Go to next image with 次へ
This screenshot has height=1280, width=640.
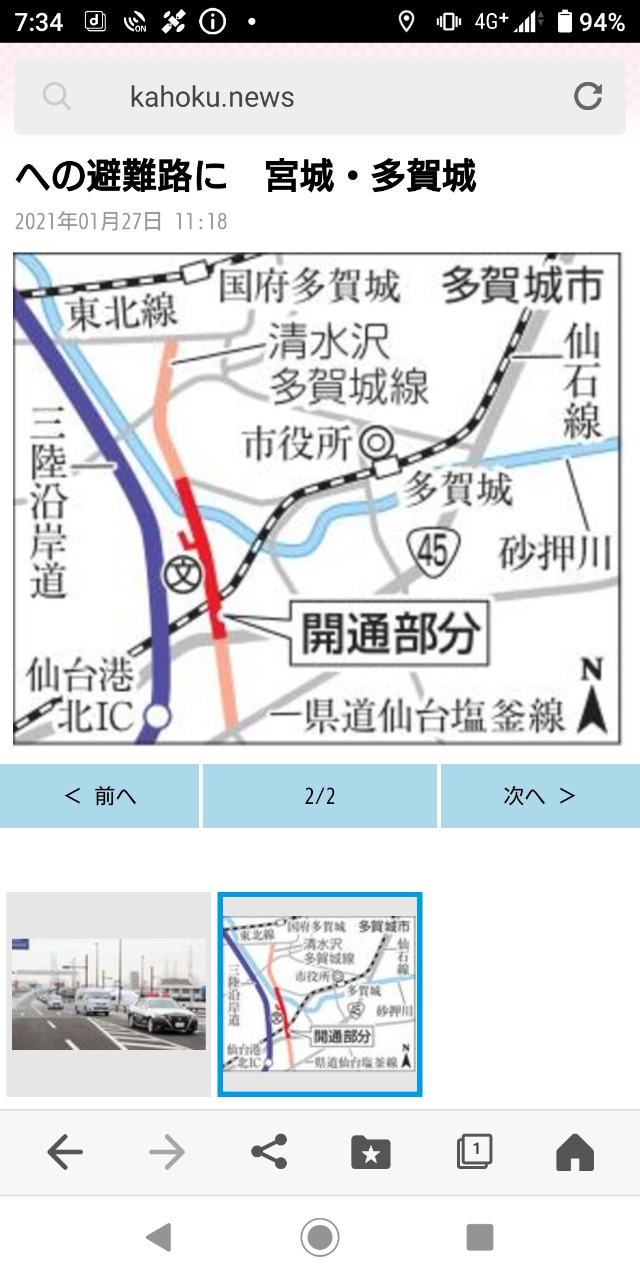click(540, 796)
